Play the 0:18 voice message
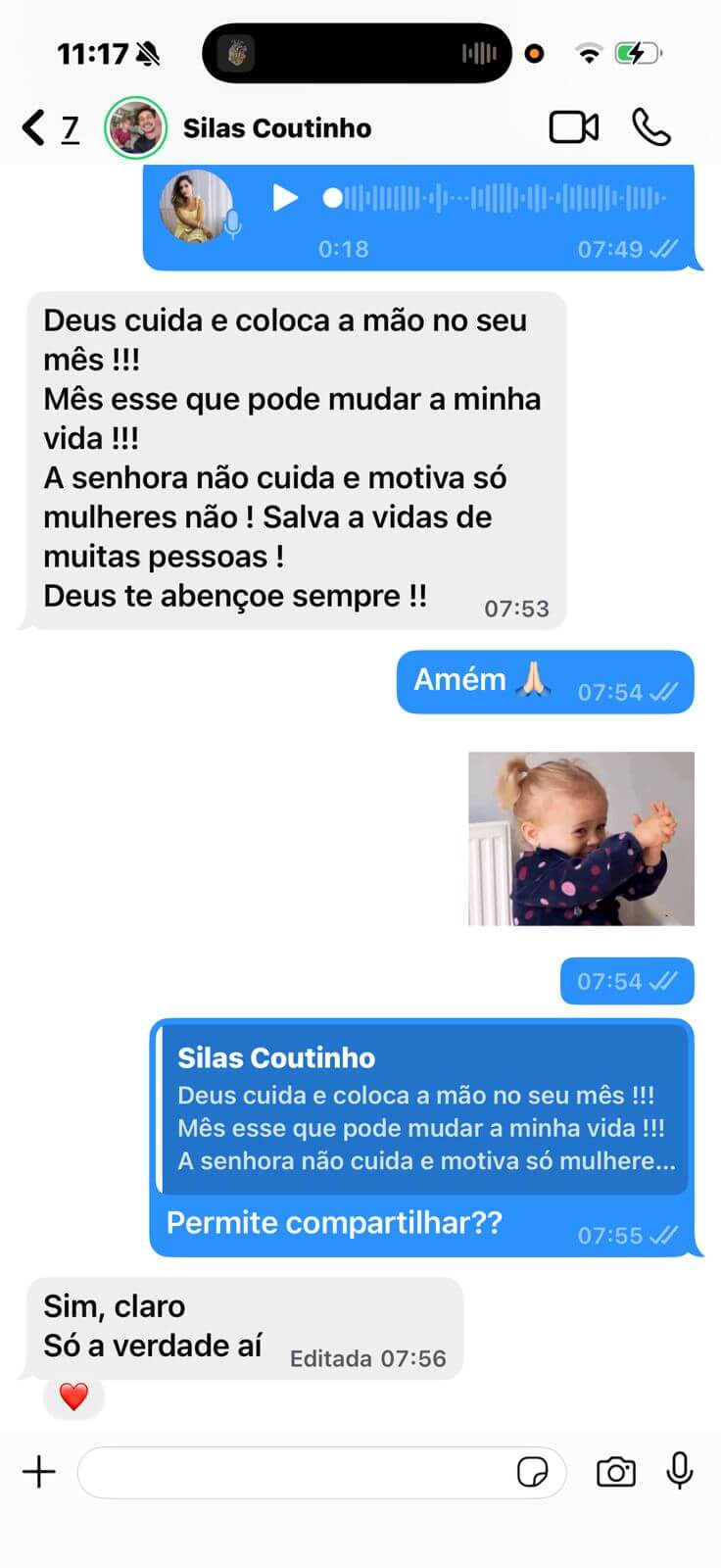Image resolution: width=721 pixels, height=1568 pixels. pos(284,199)
